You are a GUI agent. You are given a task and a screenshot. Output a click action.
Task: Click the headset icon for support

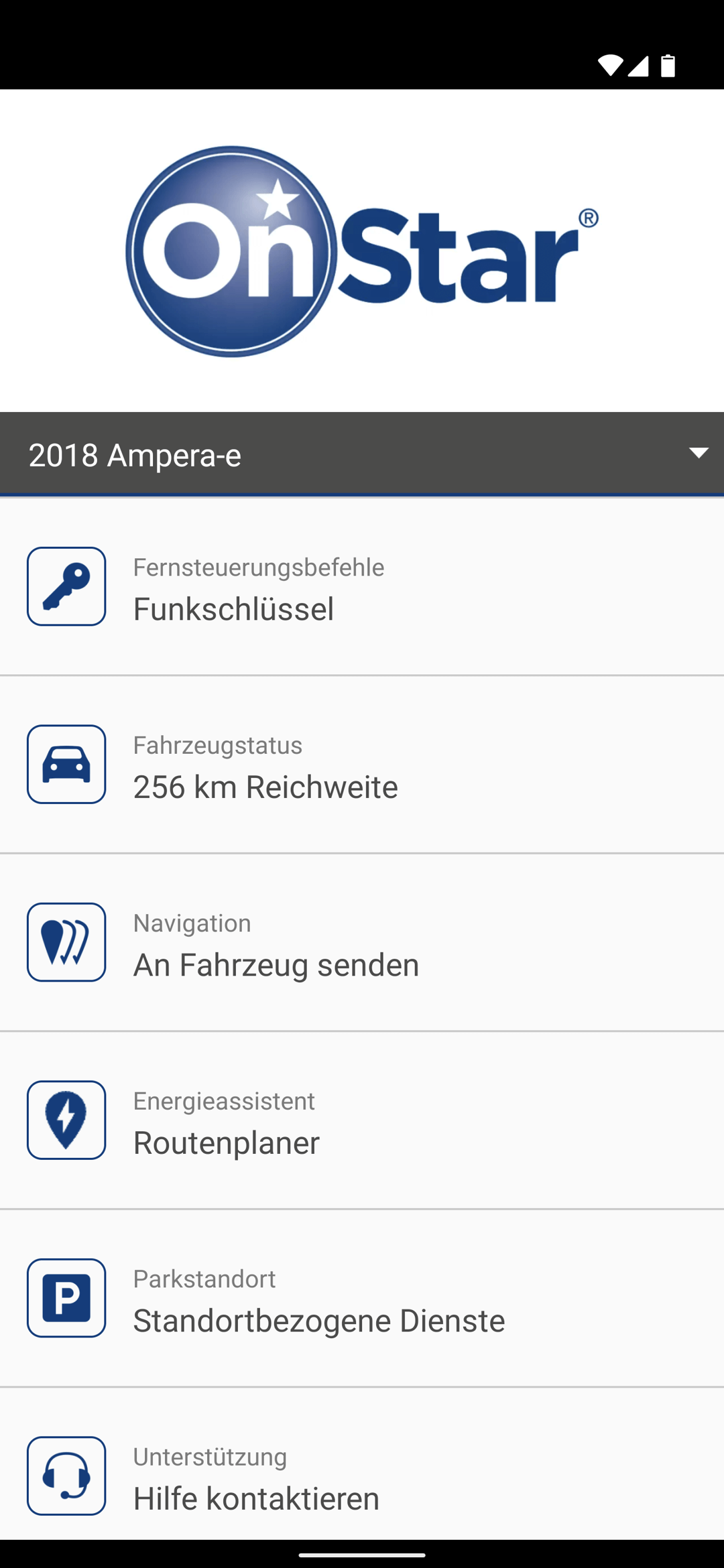(66, 1476)
